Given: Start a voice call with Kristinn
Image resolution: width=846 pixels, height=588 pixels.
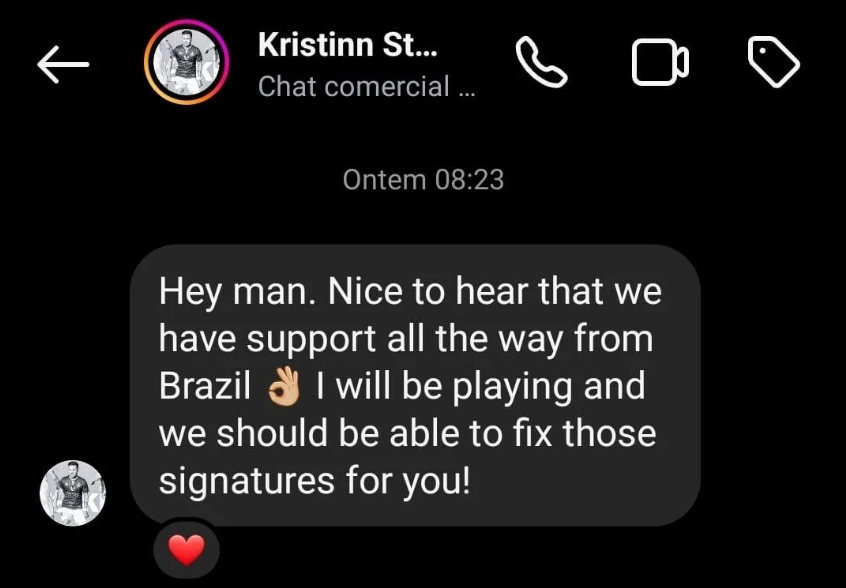Looking at the screenshot, I should pyautogui.click(x=541, y=64).
